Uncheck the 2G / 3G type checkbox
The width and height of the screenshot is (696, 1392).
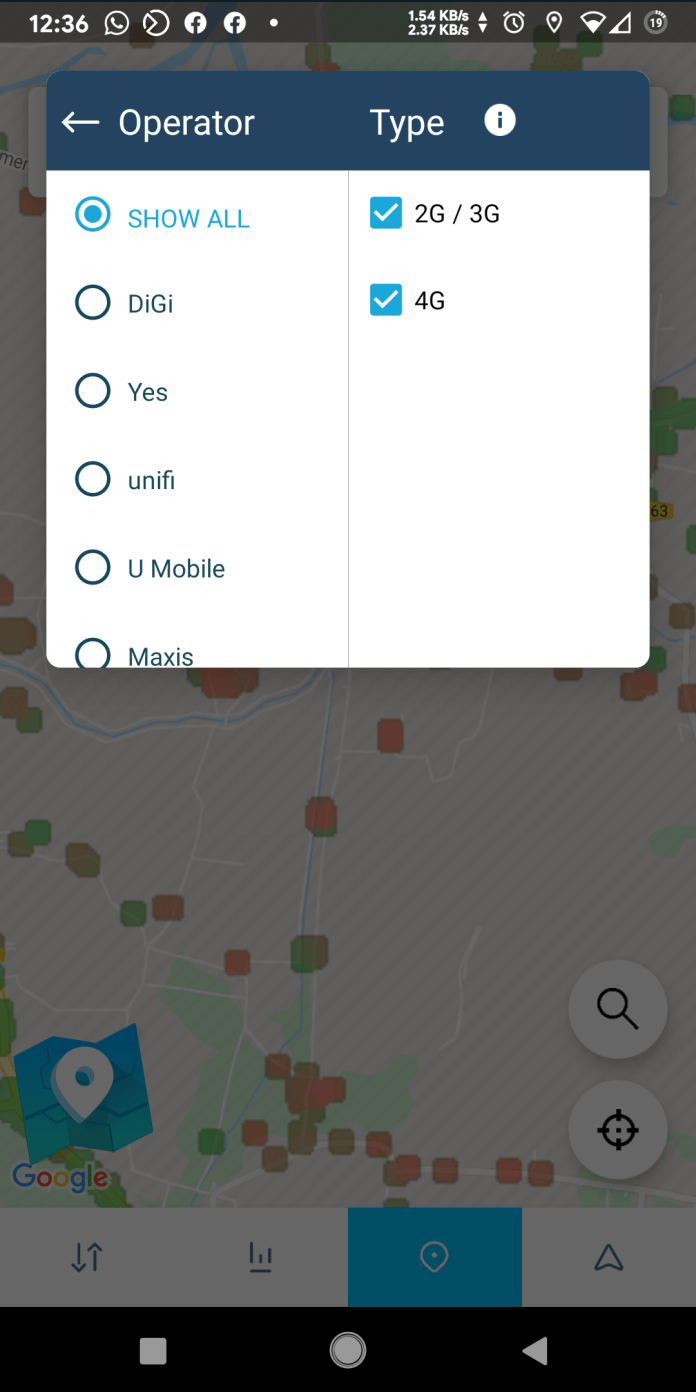click(386, 213)
